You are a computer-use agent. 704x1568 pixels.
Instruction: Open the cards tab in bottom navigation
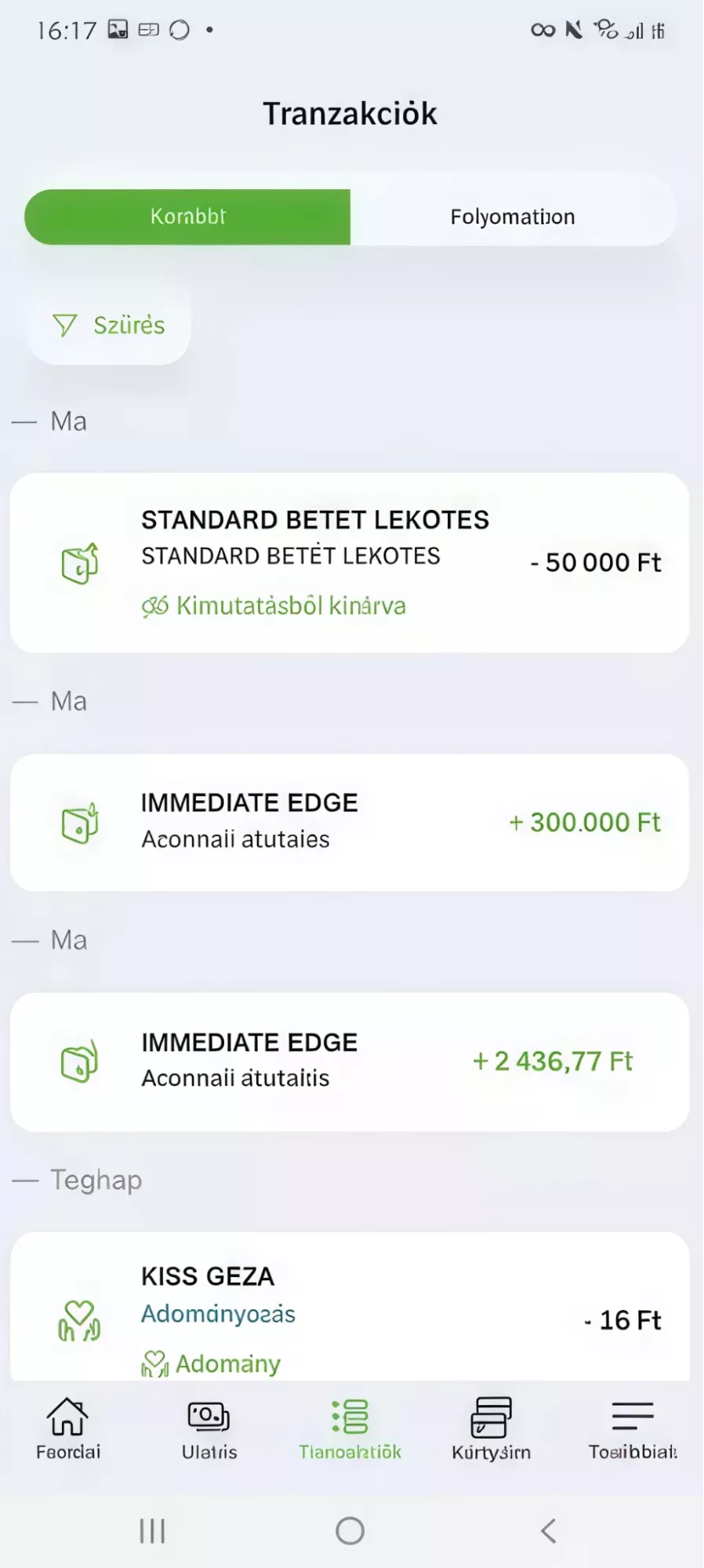[x=491, y=1429]
